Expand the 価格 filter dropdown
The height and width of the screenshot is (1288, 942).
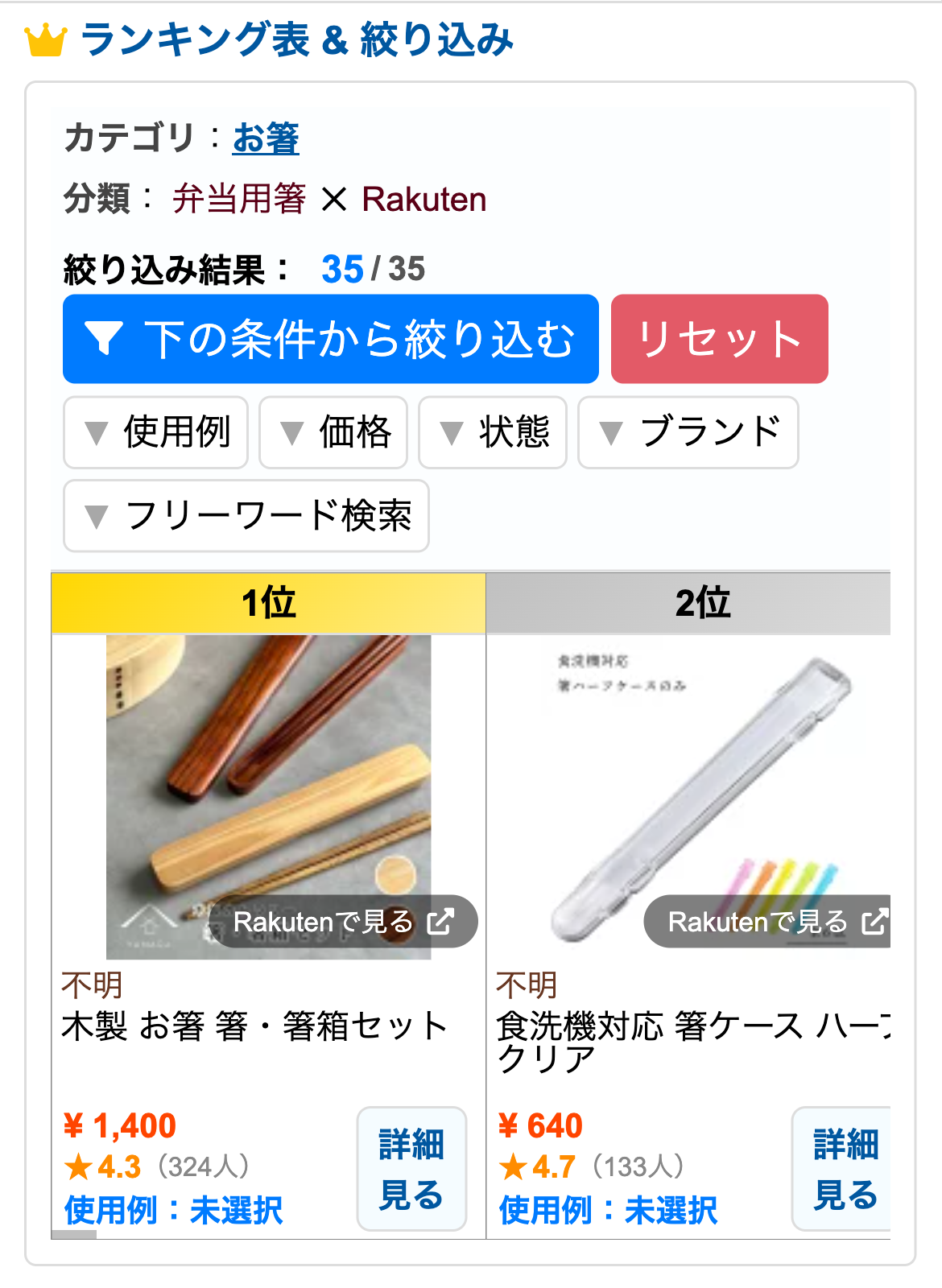pyautogui.click(x=333, y=432)
